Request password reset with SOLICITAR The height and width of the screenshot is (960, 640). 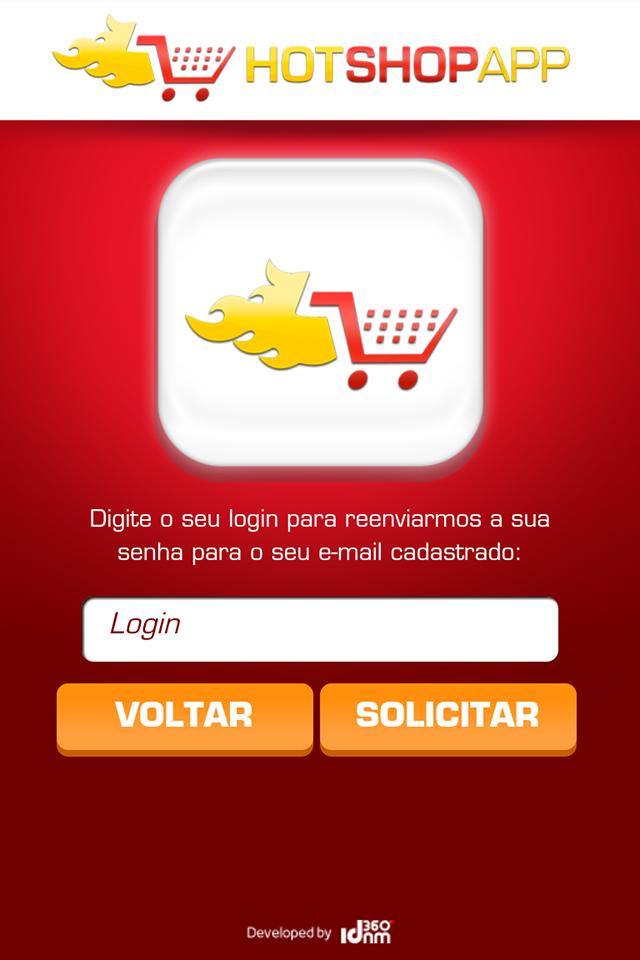click(448, 716)
